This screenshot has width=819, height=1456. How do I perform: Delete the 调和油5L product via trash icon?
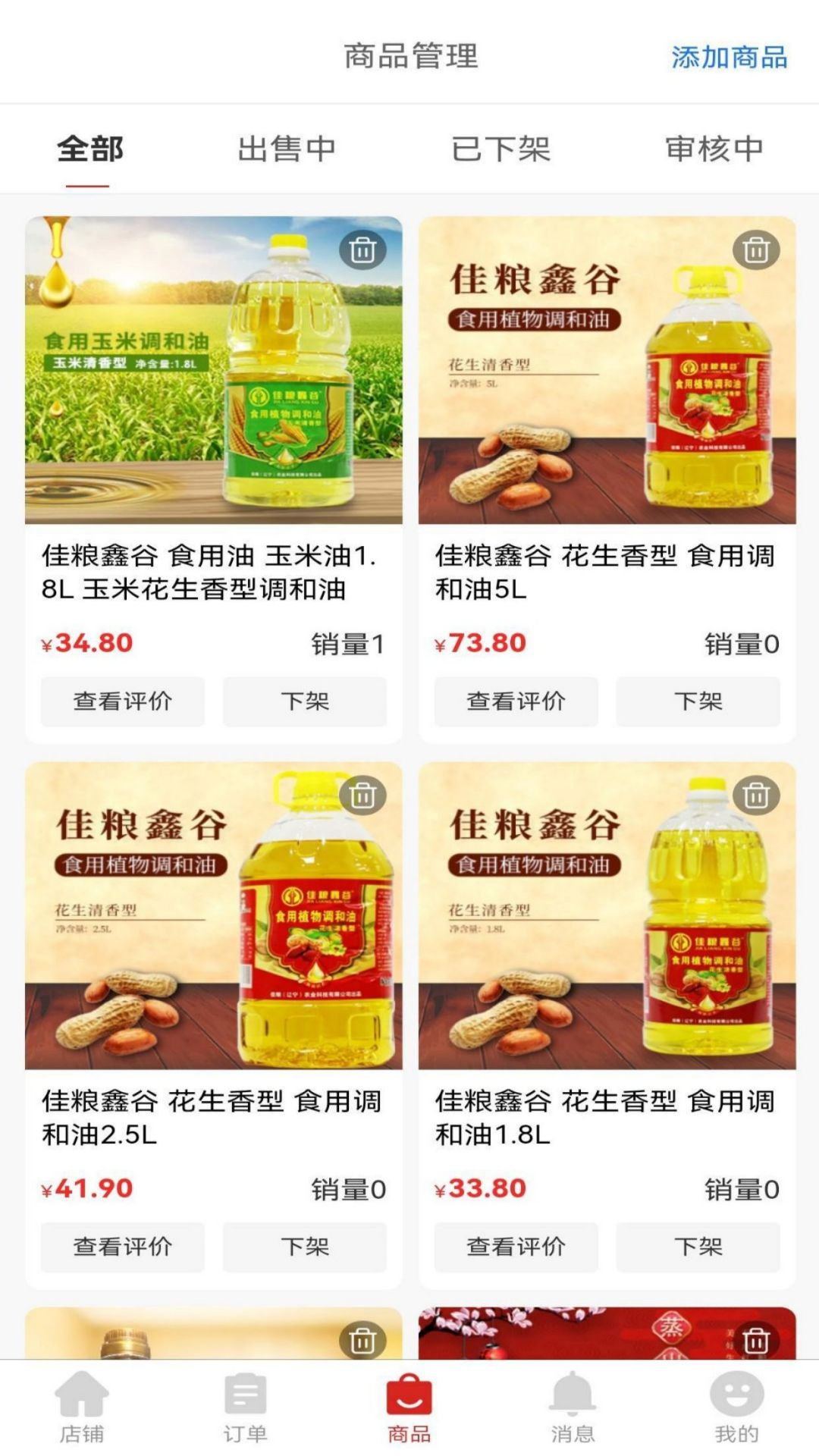[756, 249]
